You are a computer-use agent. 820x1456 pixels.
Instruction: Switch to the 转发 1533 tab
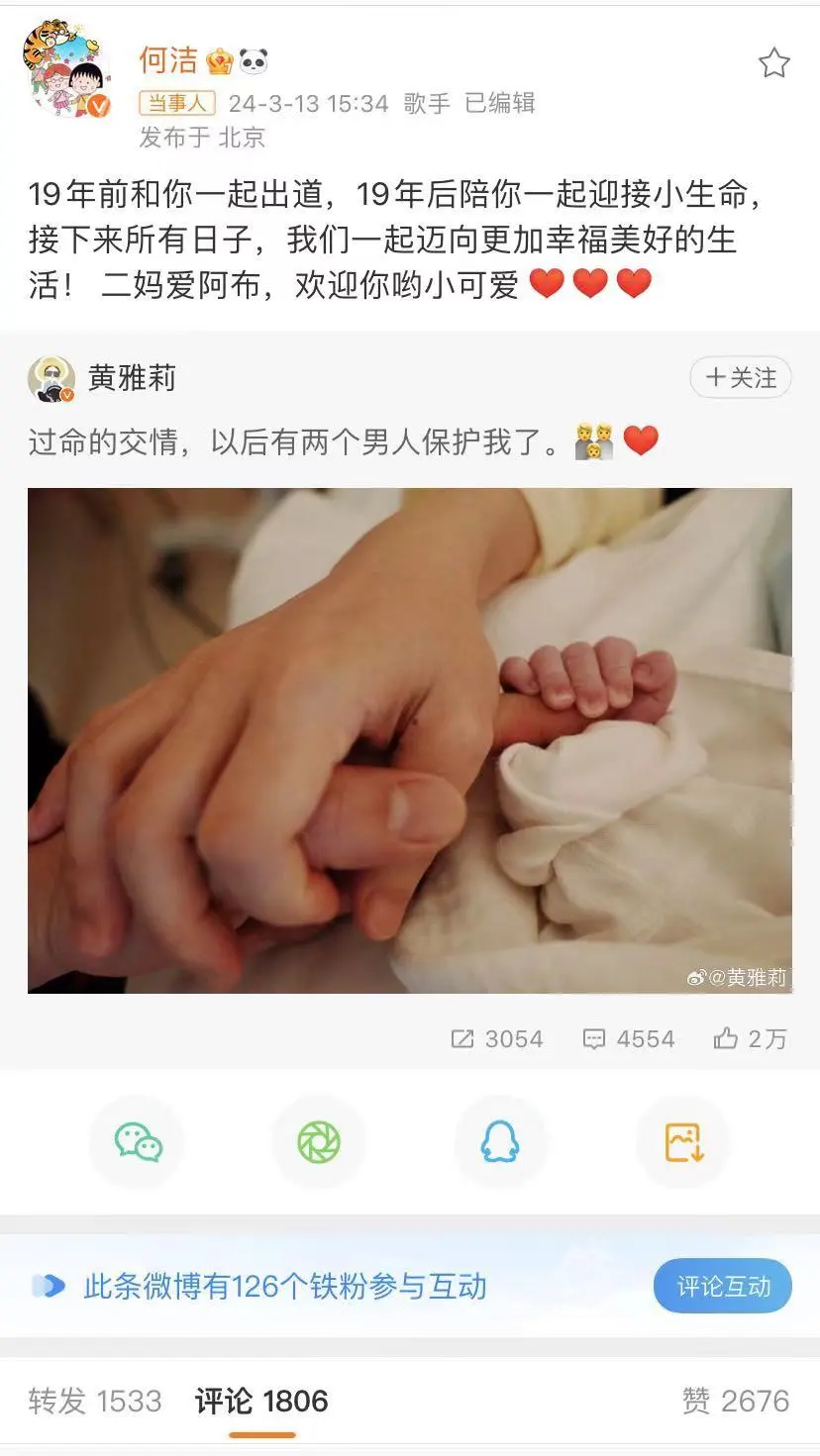95,1401
